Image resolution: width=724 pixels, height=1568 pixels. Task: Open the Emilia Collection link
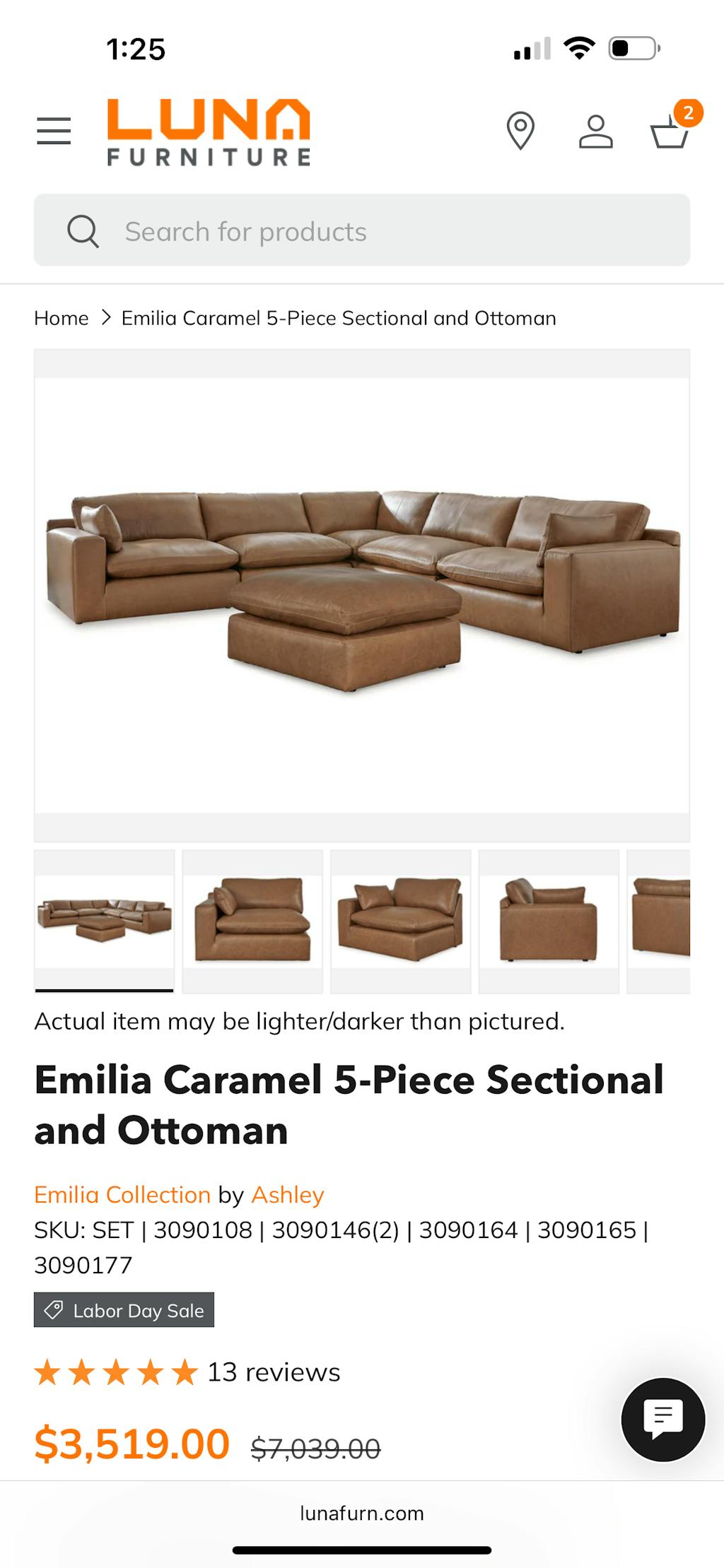pyautogui.click(x=122, y=1195)
